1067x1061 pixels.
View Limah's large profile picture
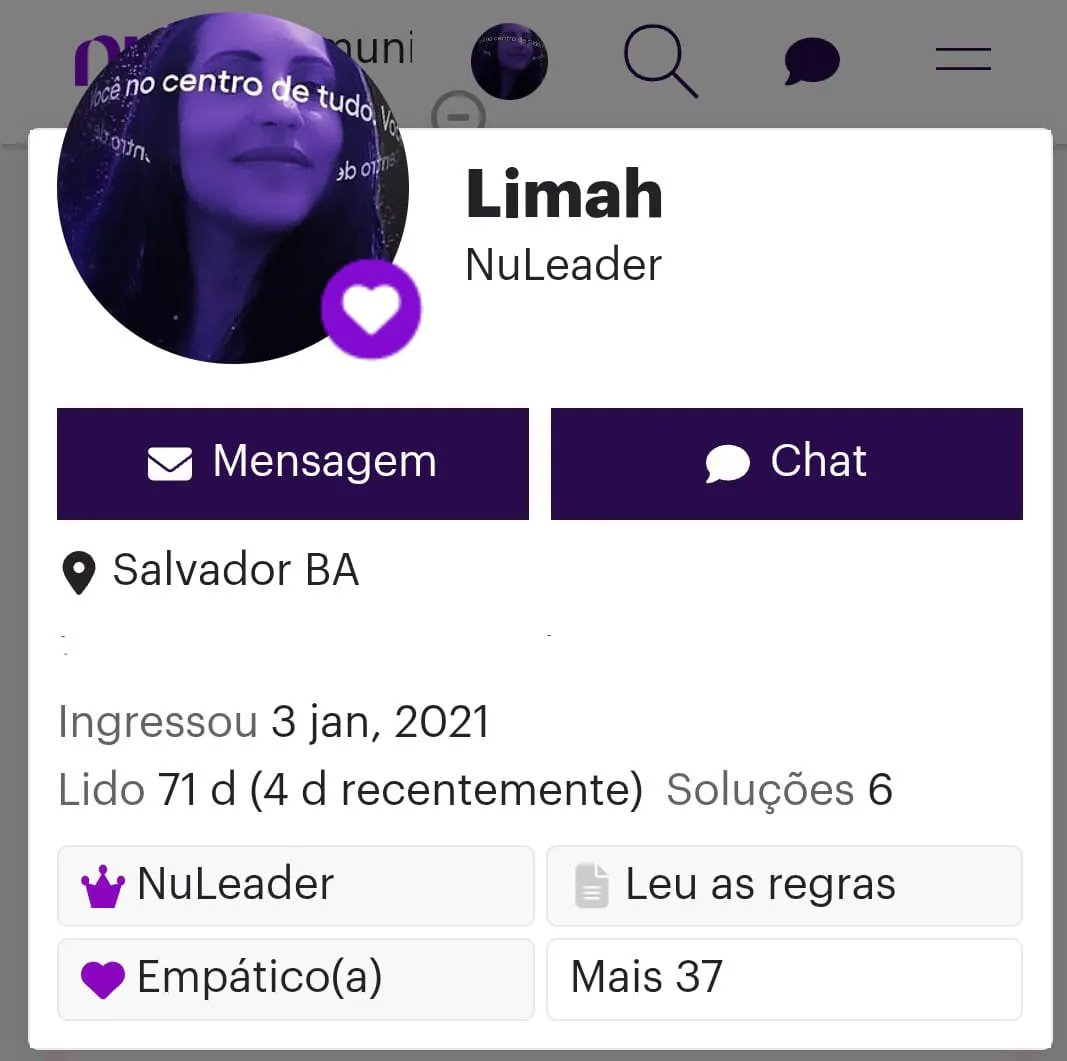pos(232,190)
